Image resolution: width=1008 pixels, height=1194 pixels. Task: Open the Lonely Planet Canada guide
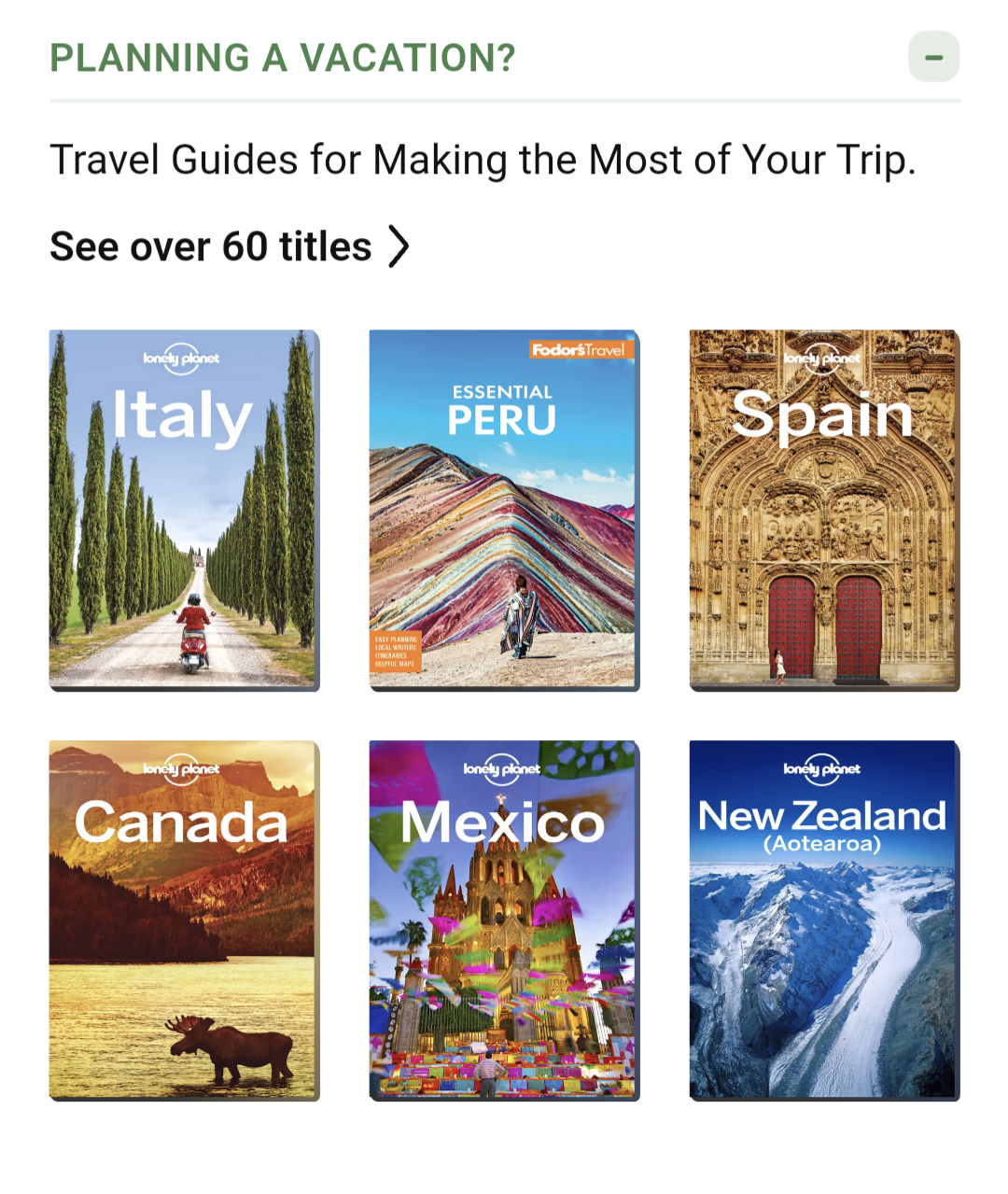tap(184, 920)
